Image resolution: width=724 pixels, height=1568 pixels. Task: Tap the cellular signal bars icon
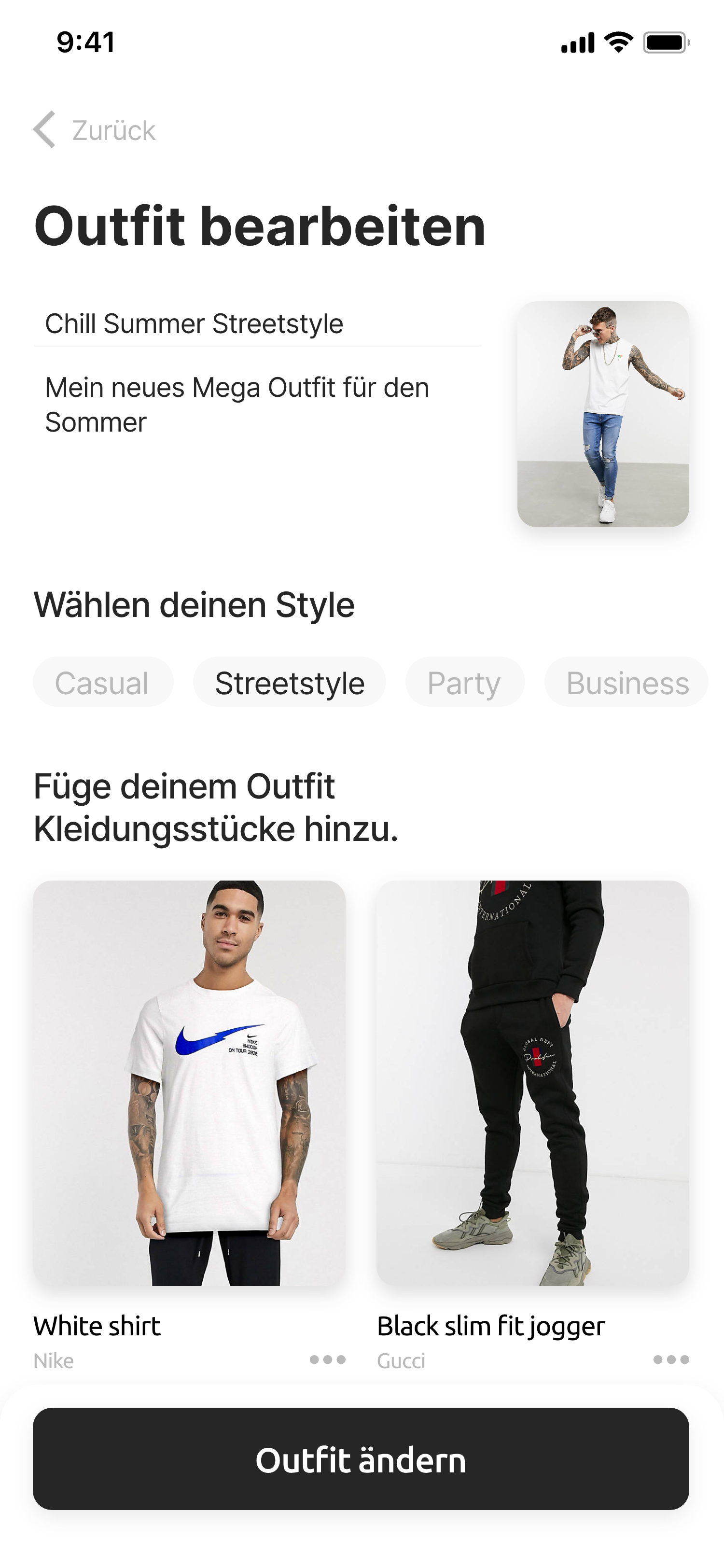[x=579, y=42]
